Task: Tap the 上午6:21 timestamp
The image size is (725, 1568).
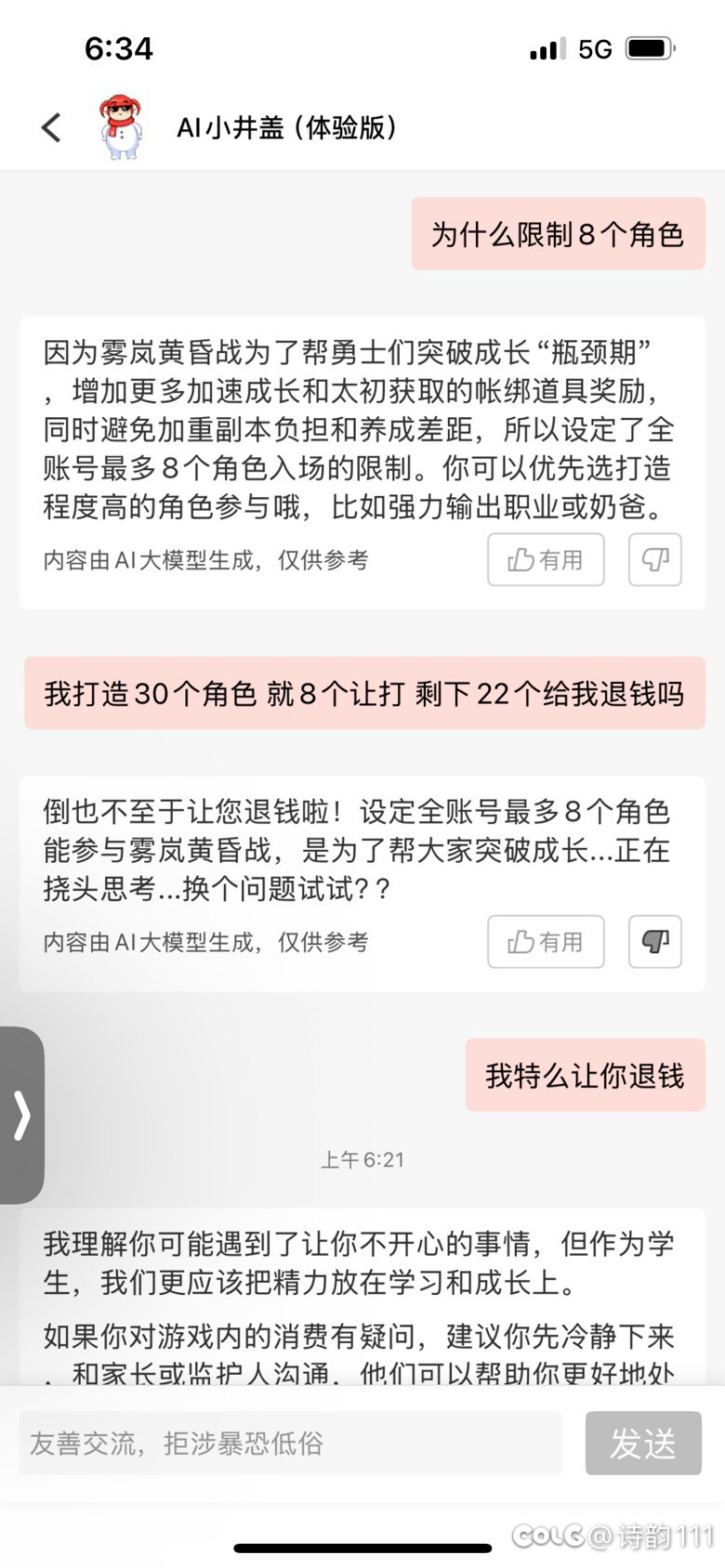Action: [x=362, y=1159]
